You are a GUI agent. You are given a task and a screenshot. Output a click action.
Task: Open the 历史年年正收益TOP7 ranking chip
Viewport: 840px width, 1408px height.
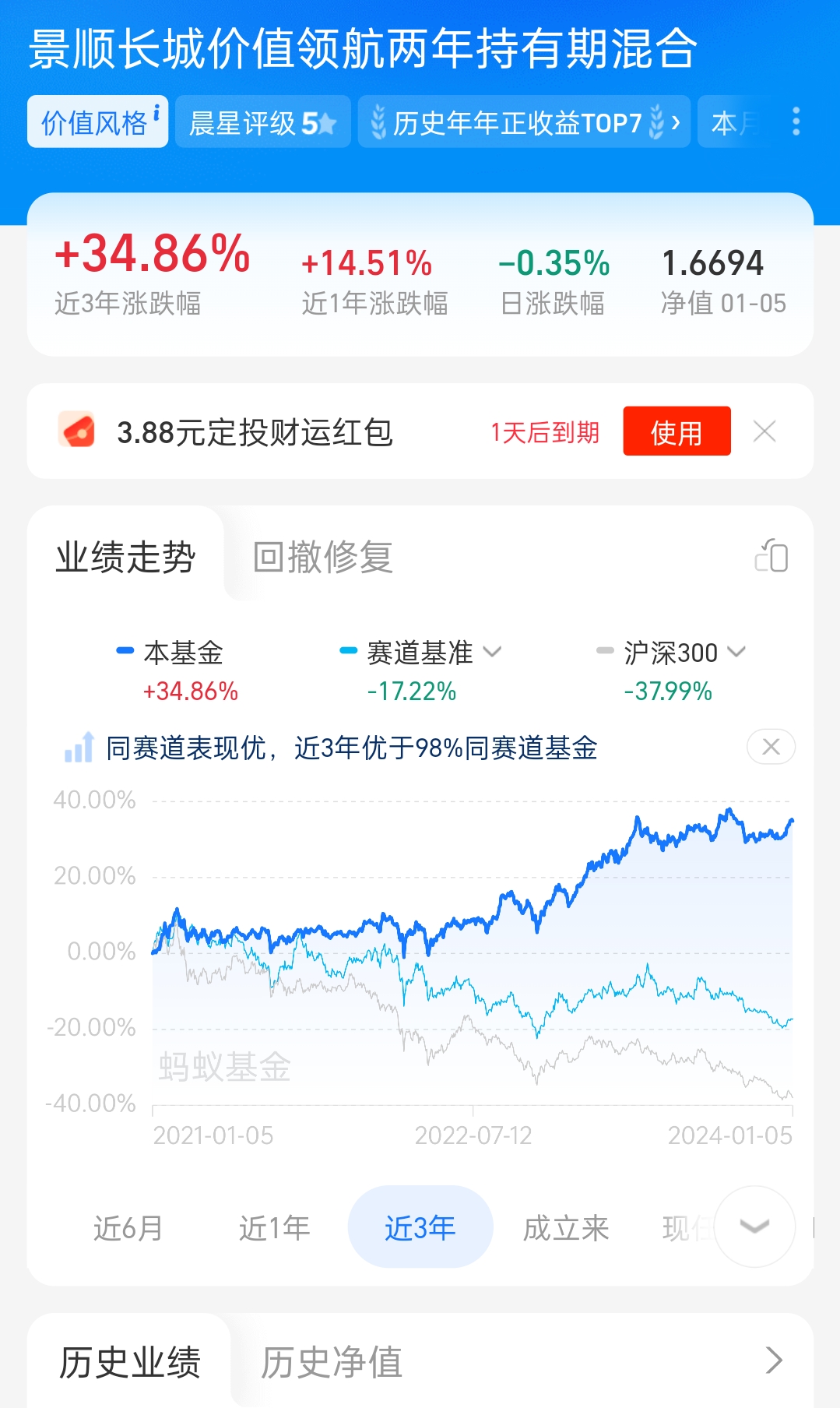click(524, 121)
